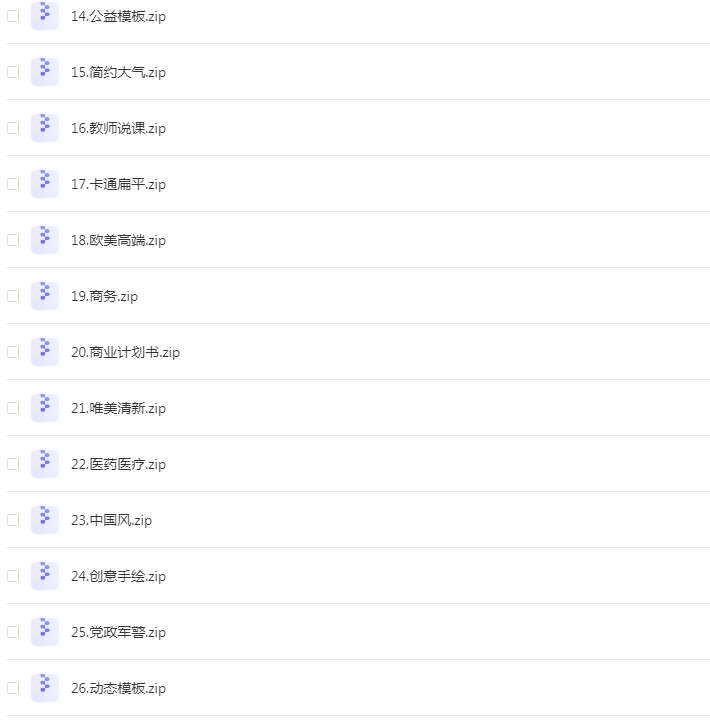Check the box beside 18.欧美高端.zip
Viewport: 710px width, 722px height.
pos(13,240)
